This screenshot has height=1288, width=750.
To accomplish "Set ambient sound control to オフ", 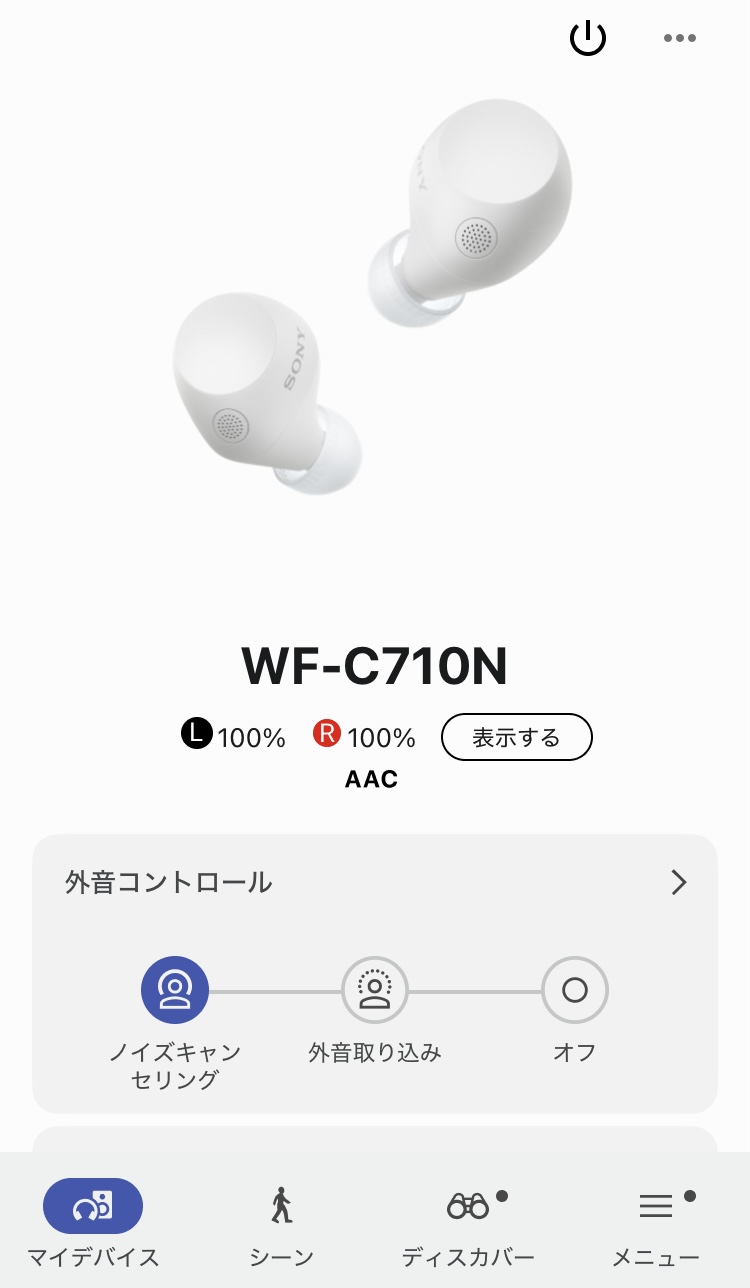I will pyautogui.click(x=575, y=990).
